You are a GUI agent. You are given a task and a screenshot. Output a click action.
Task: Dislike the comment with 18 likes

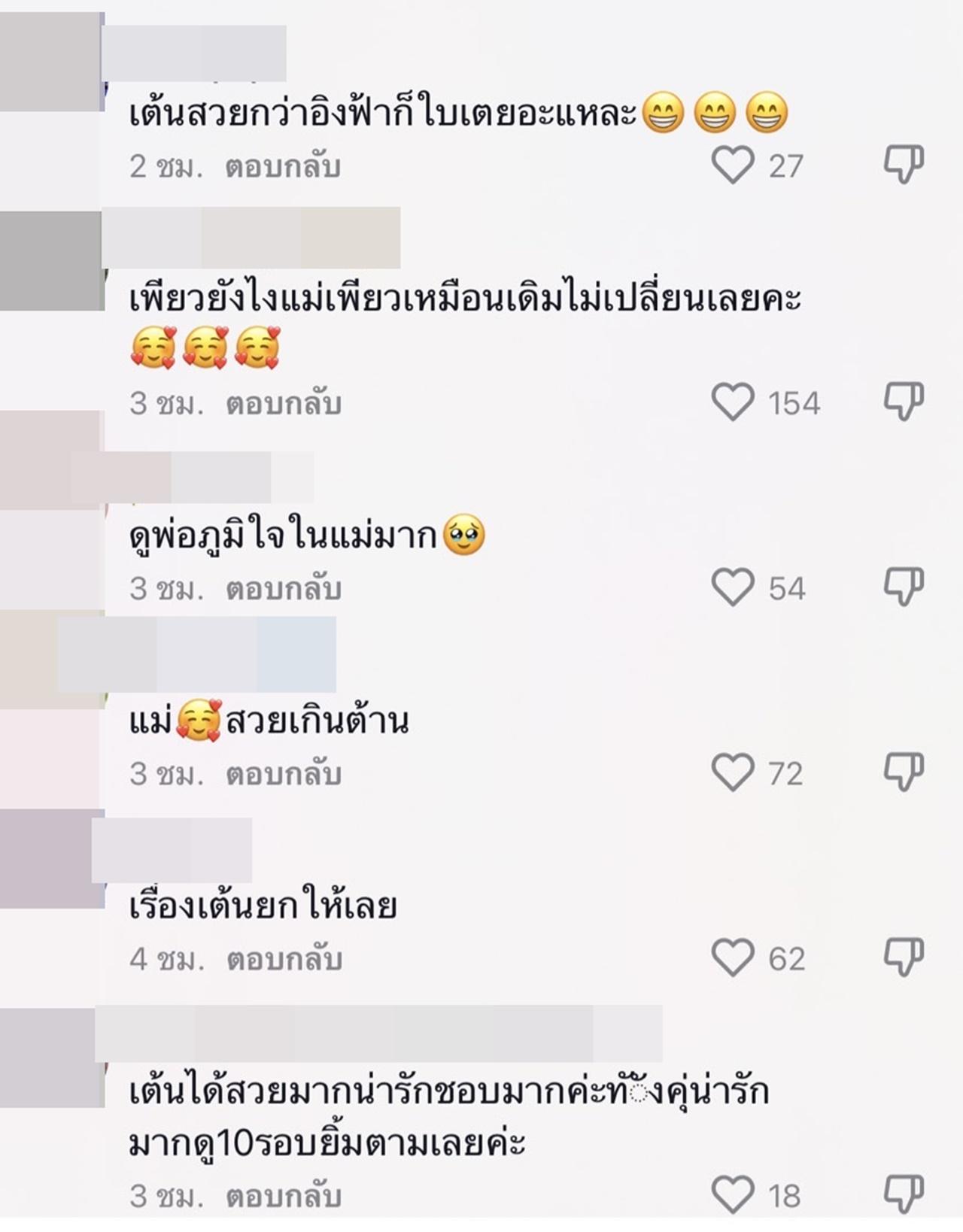tap(903, 1194)
